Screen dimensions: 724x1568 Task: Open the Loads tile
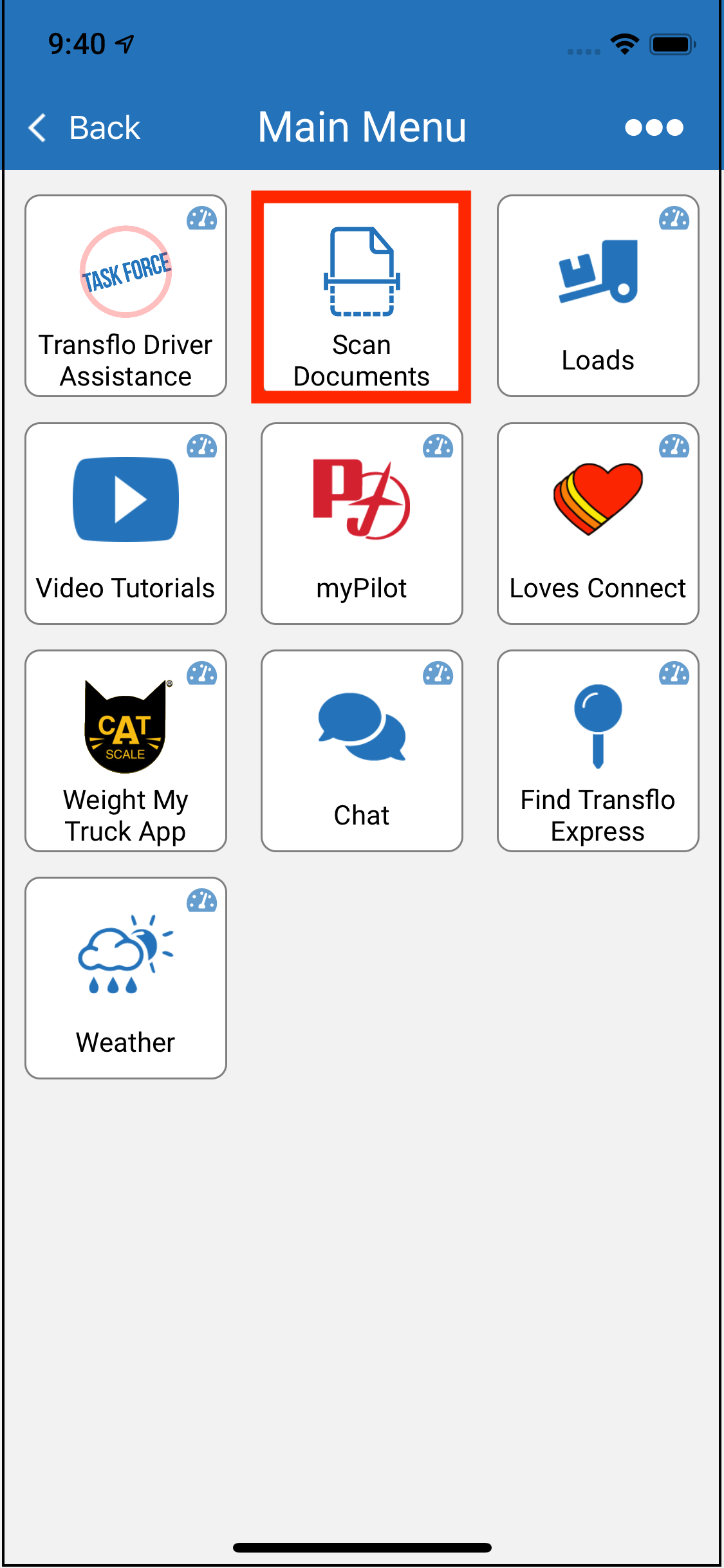coord(598,296)
